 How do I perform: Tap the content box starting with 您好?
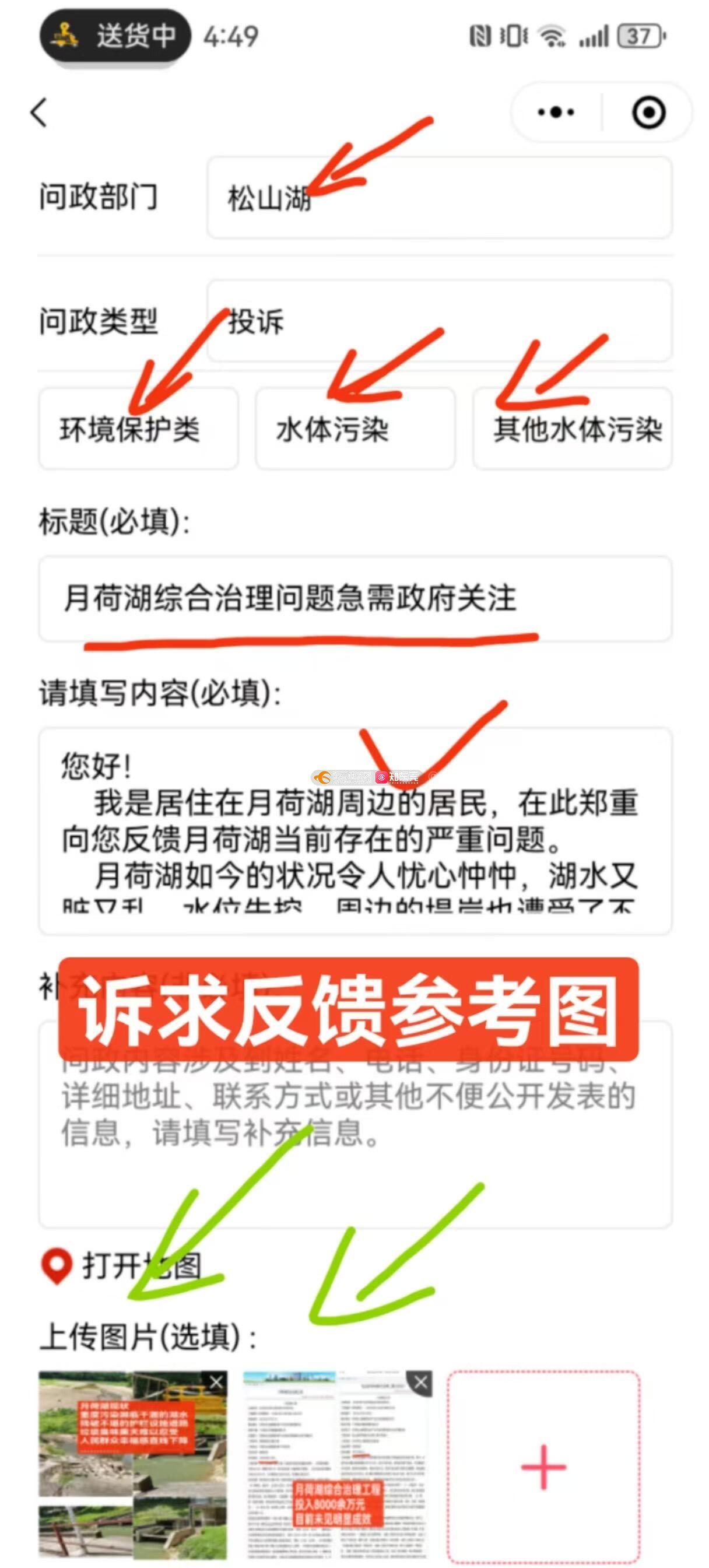355,831
